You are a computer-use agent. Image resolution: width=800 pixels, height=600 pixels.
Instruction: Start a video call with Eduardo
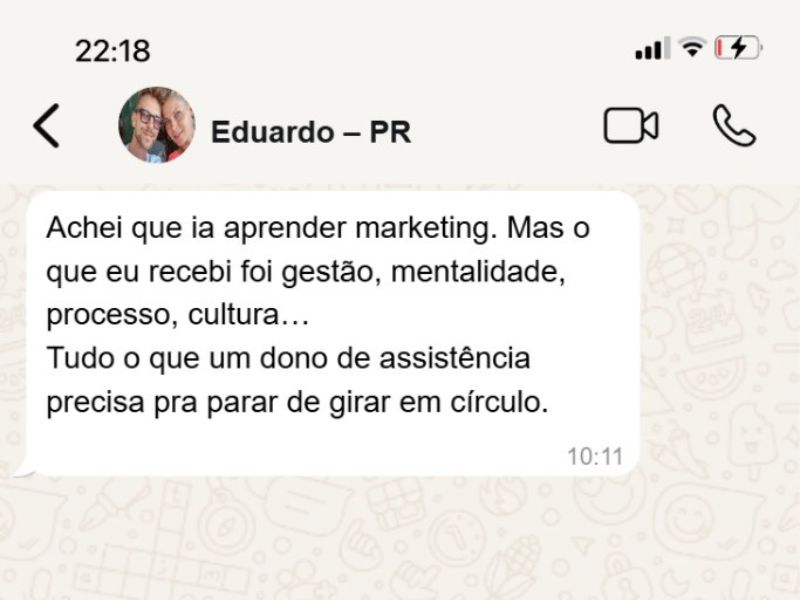pyautogui.click(x=630, y=126)
